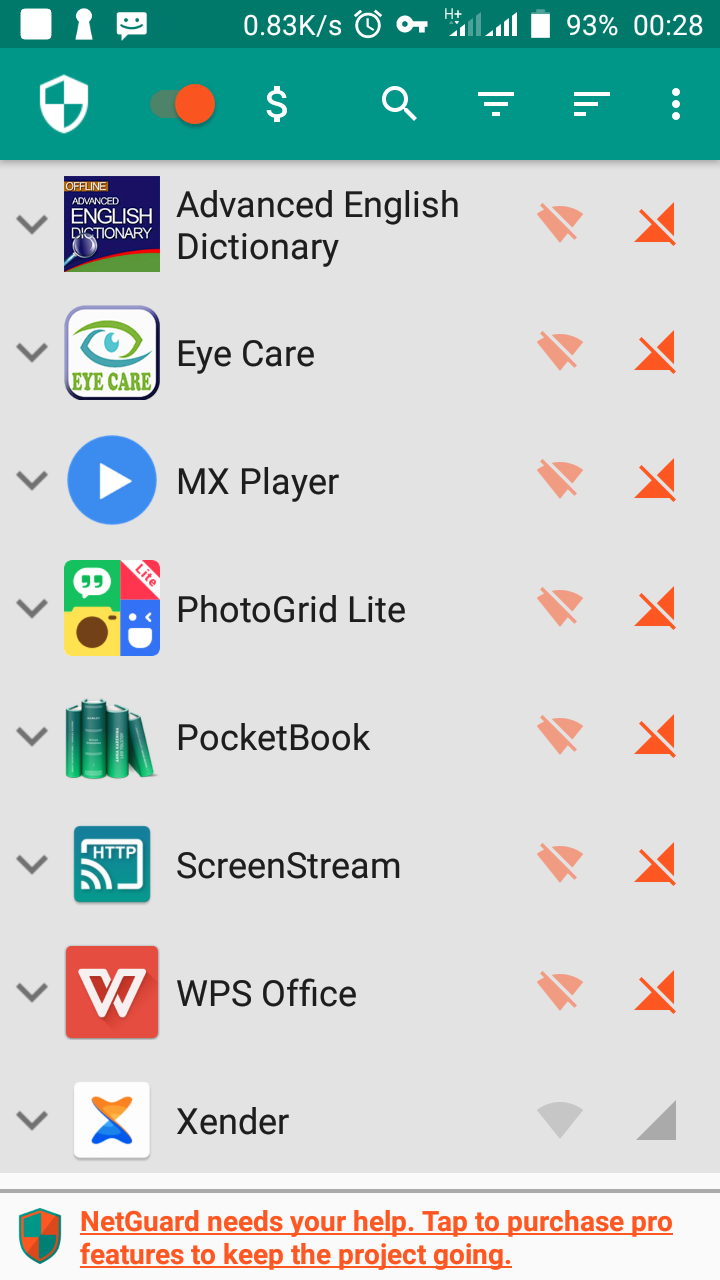Toggle the NetGuard master switch off
This screenshot has height=1280, width=720.
pos(182,104)
